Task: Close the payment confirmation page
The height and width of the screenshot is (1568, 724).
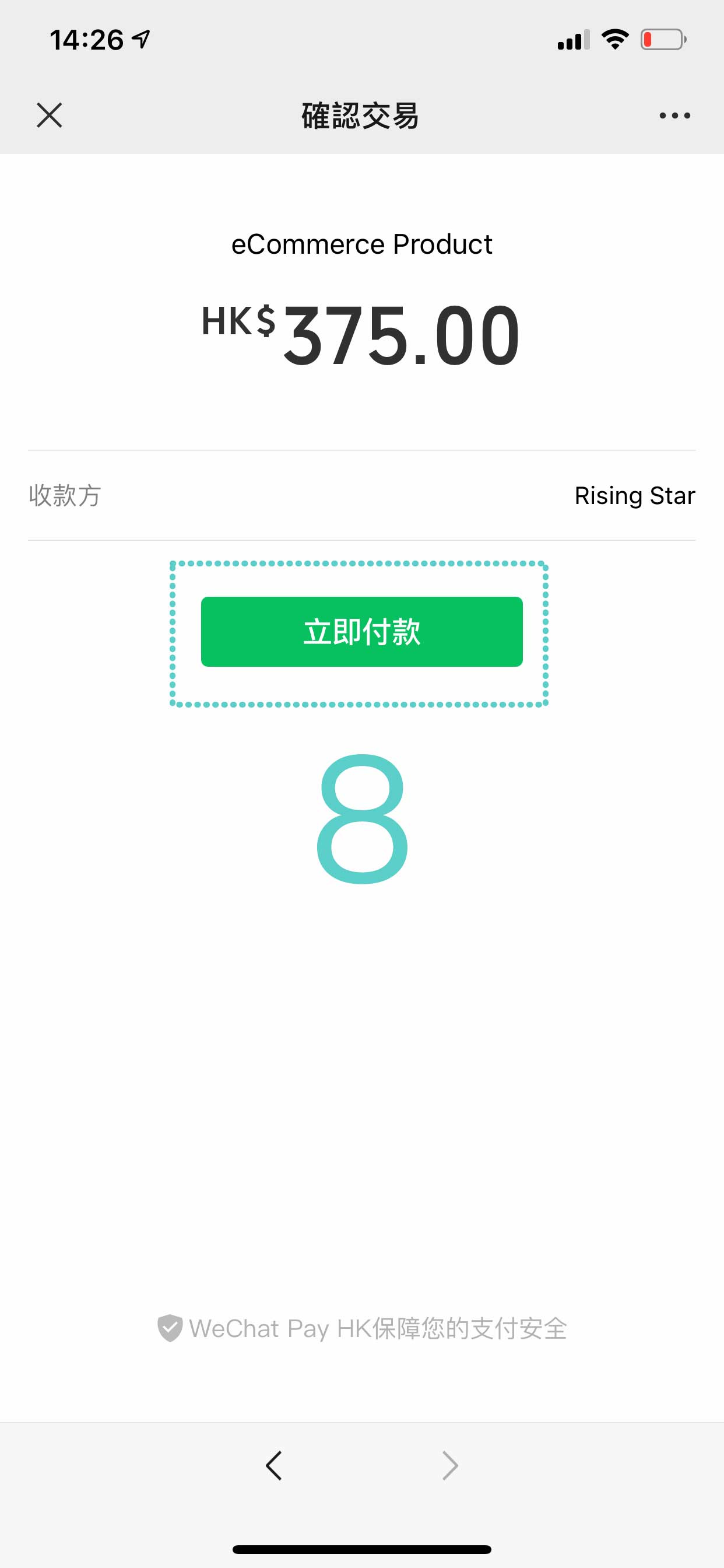Action: [x=50, y=115]
